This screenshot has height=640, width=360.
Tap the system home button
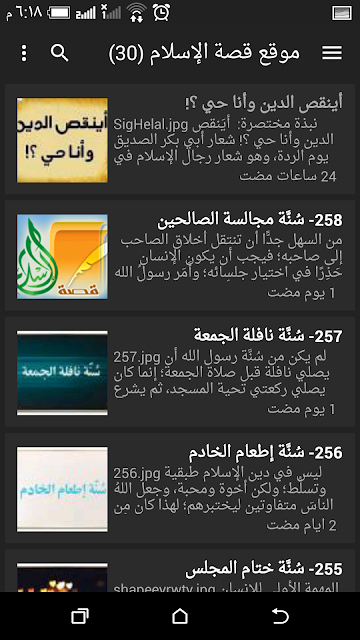(x=180, y=616)
